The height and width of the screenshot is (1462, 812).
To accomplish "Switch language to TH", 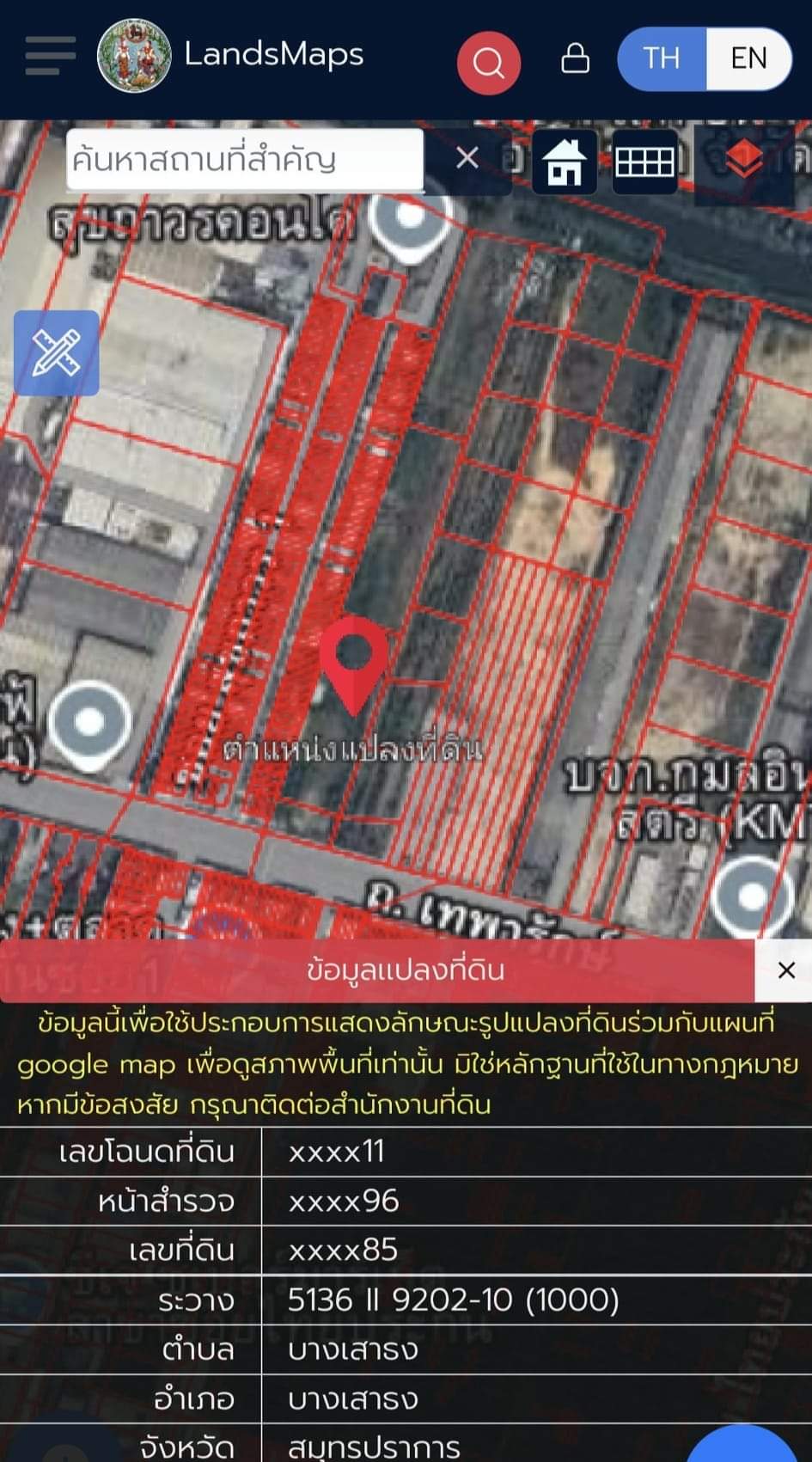I will tap(662, 58).
